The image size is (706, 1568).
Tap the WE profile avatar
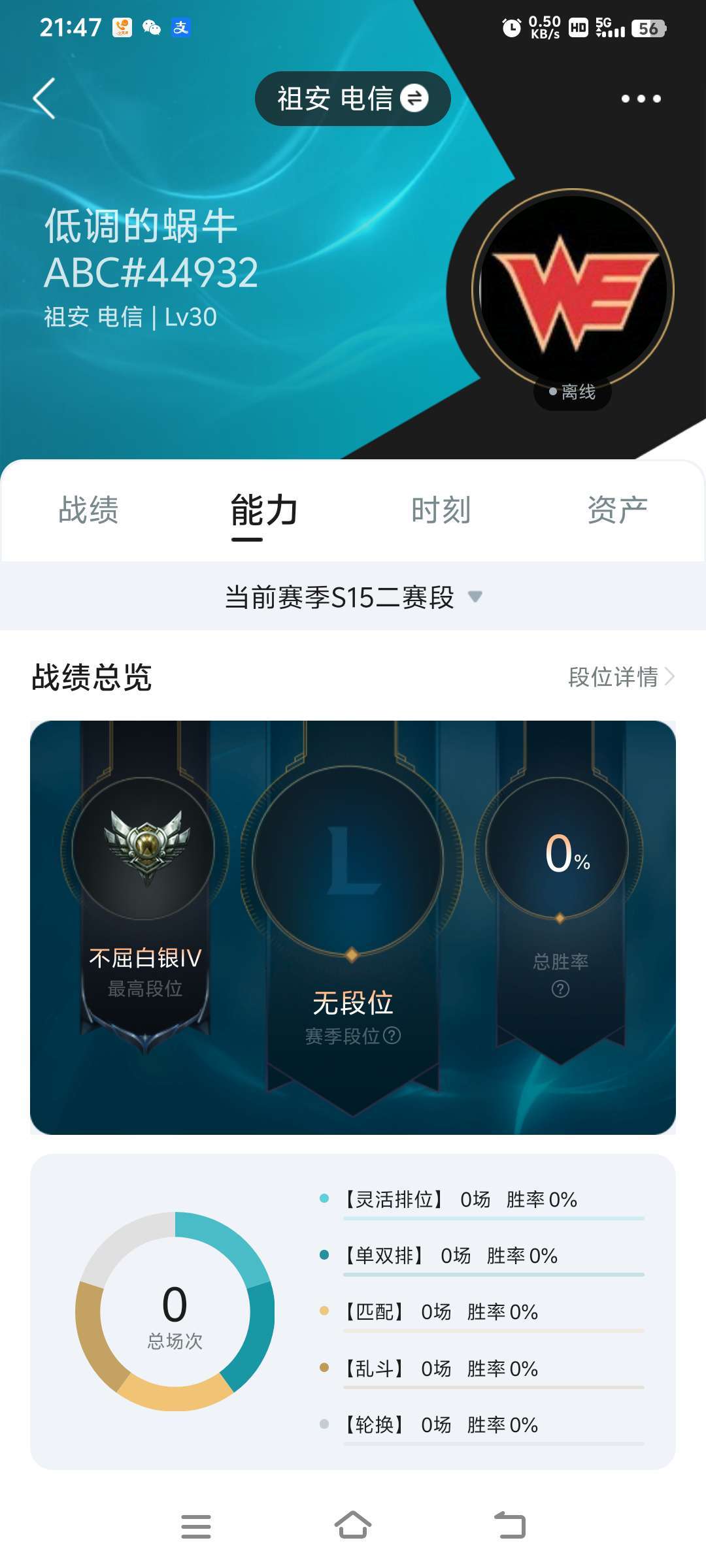pyautogui.click(x=573, y=289)
